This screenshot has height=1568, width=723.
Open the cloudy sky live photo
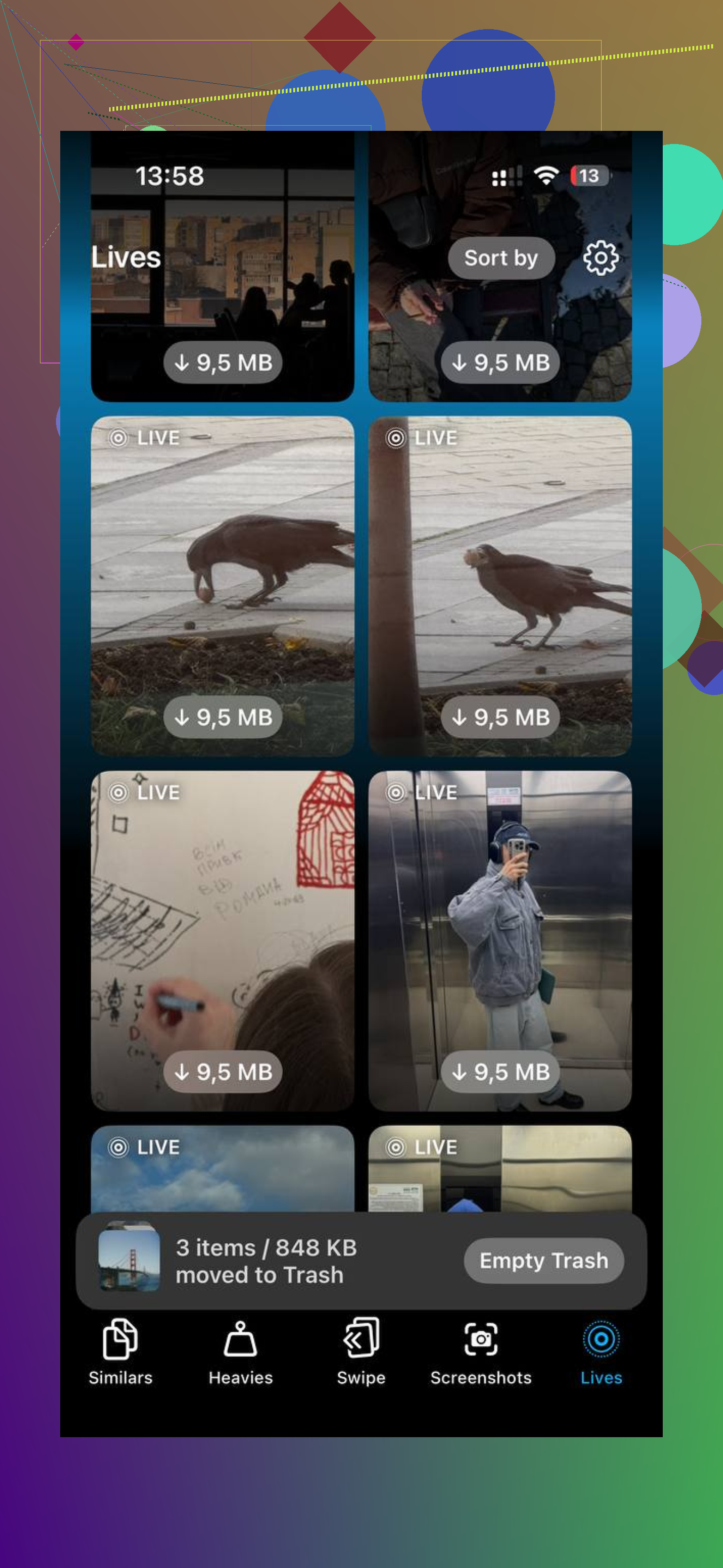(222, 1168)
